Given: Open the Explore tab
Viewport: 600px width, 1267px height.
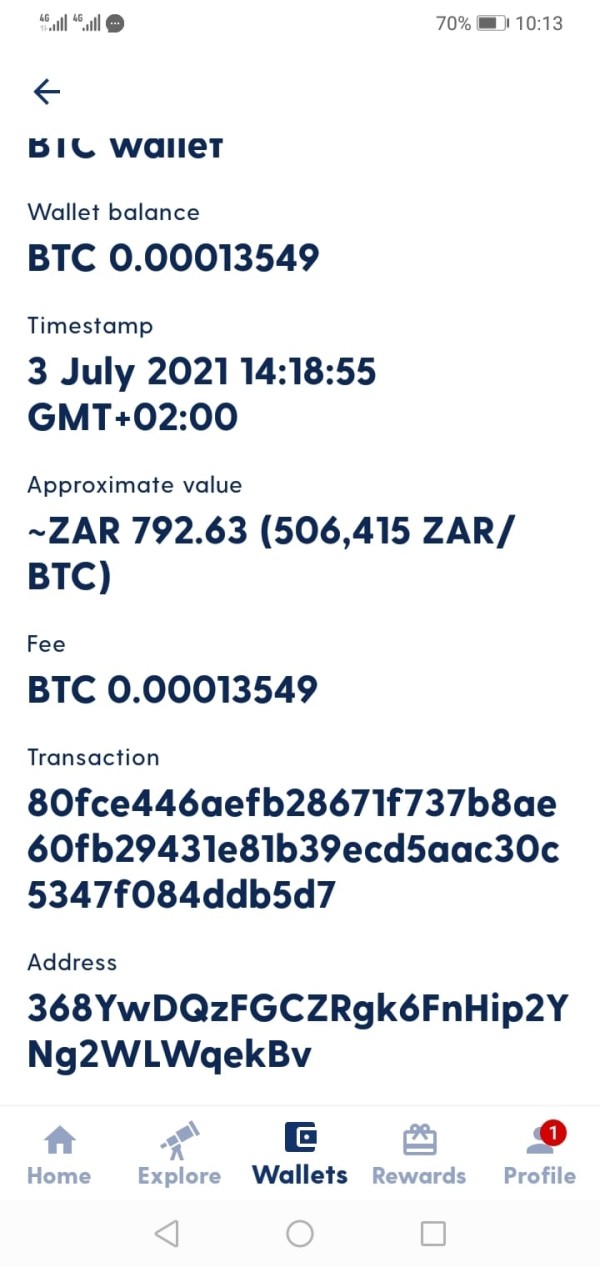Looking at the screenshot, I should [179, 1154].
